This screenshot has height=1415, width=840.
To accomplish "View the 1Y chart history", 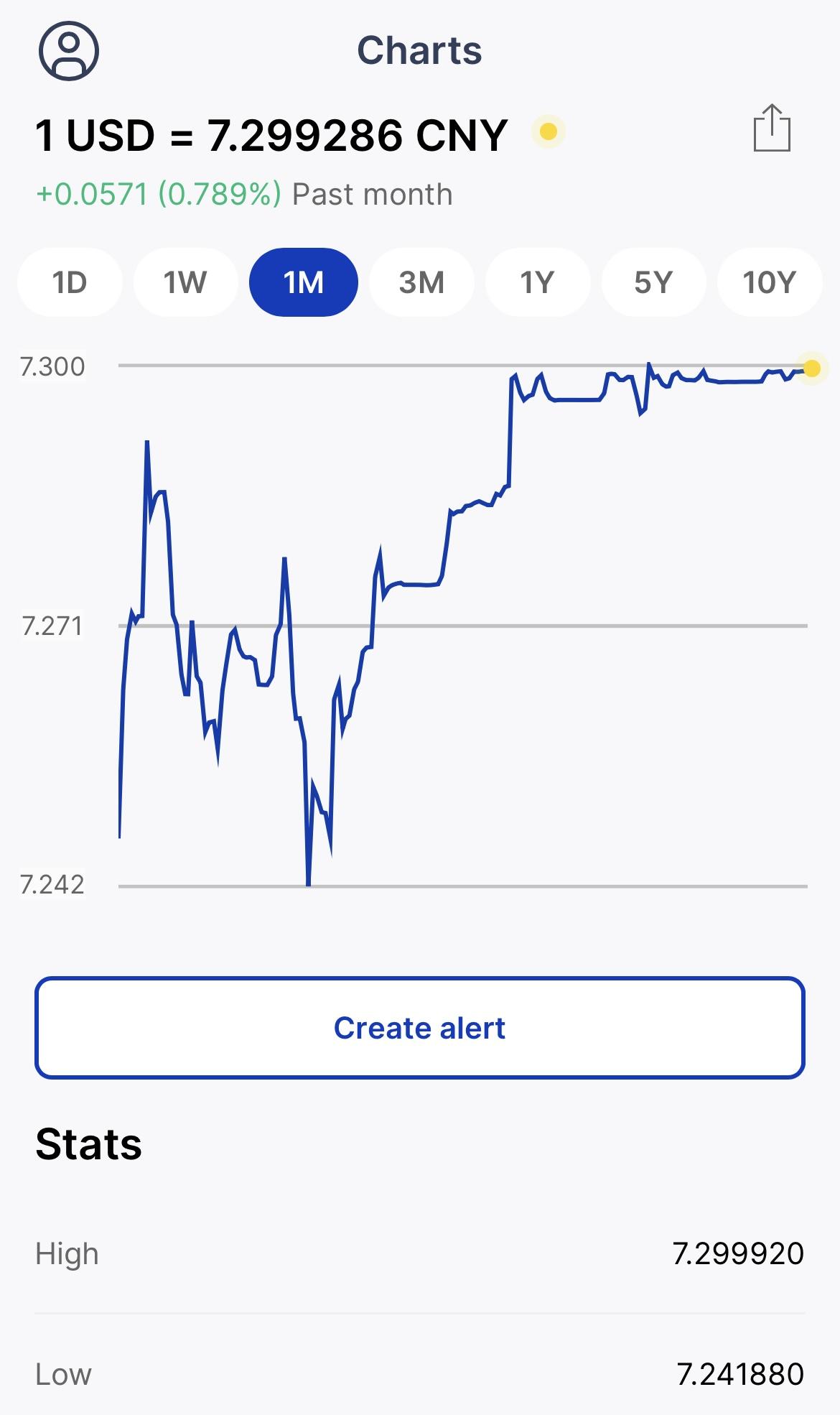I will (x=537, y=282).
